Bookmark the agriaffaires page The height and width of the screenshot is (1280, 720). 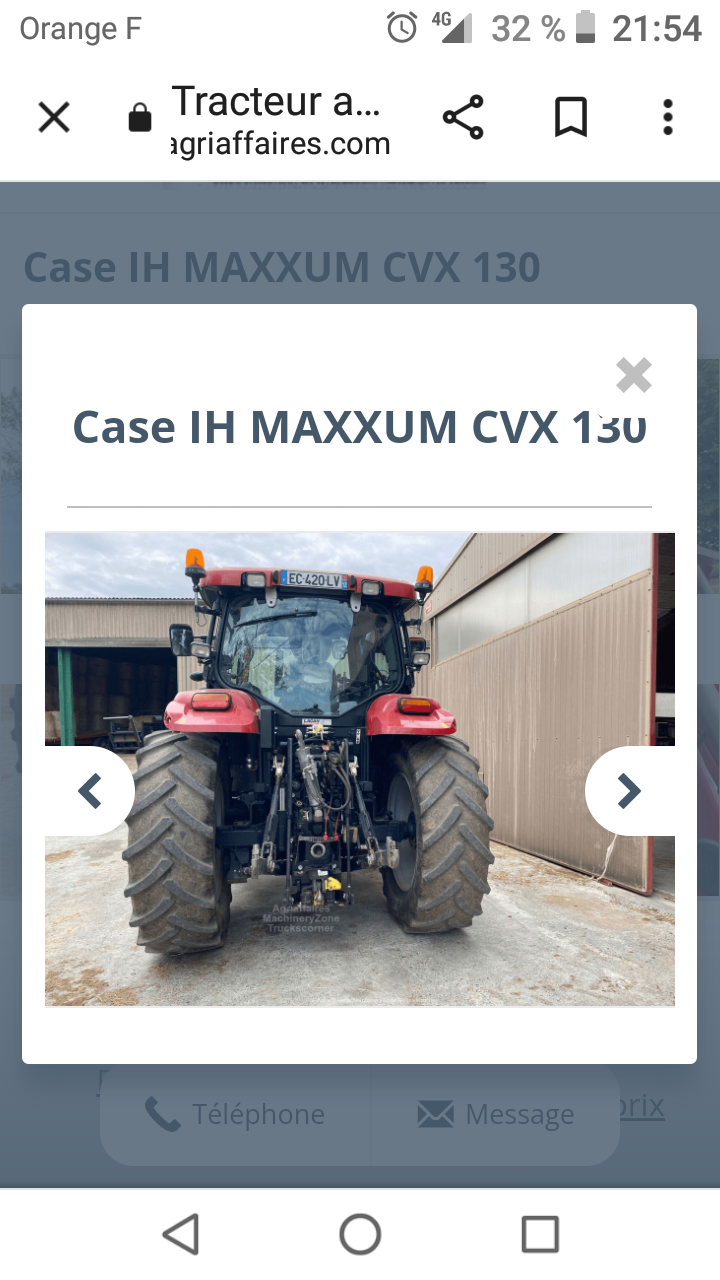coord(570,118)
